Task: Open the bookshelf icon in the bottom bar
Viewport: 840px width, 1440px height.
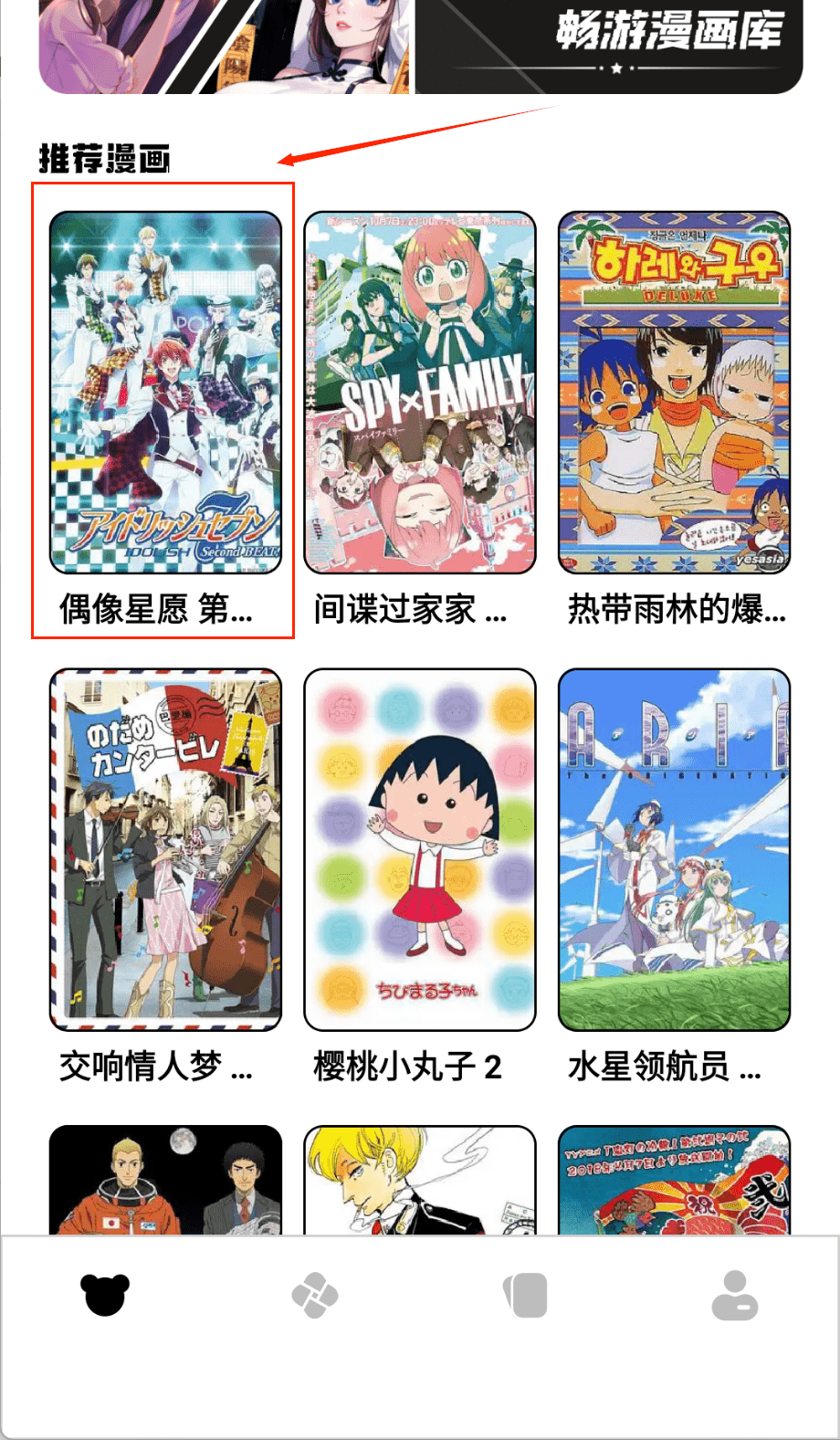Action: [528, 1294]
